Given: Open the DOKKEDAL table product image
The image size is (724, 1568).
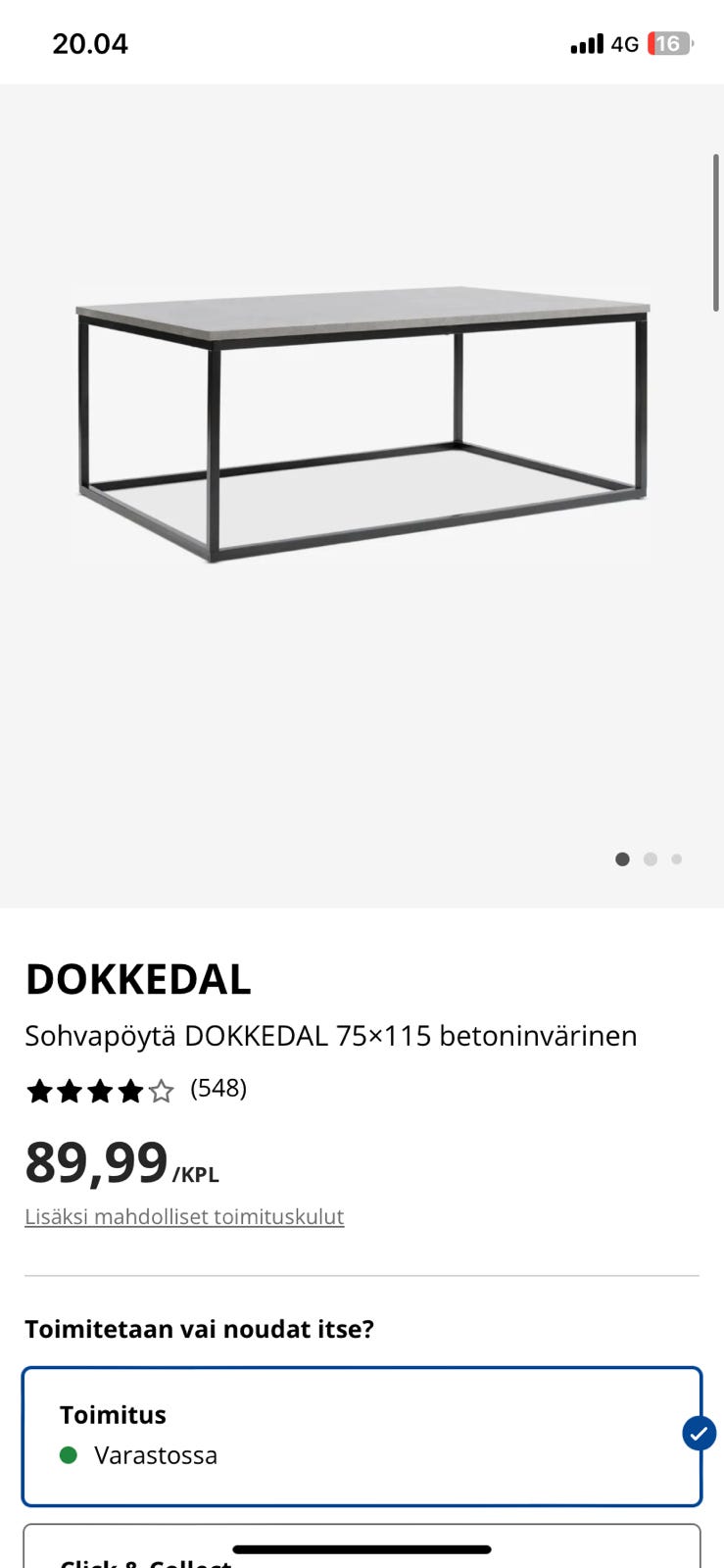Looking at the screenshot, I should point(362,495).
